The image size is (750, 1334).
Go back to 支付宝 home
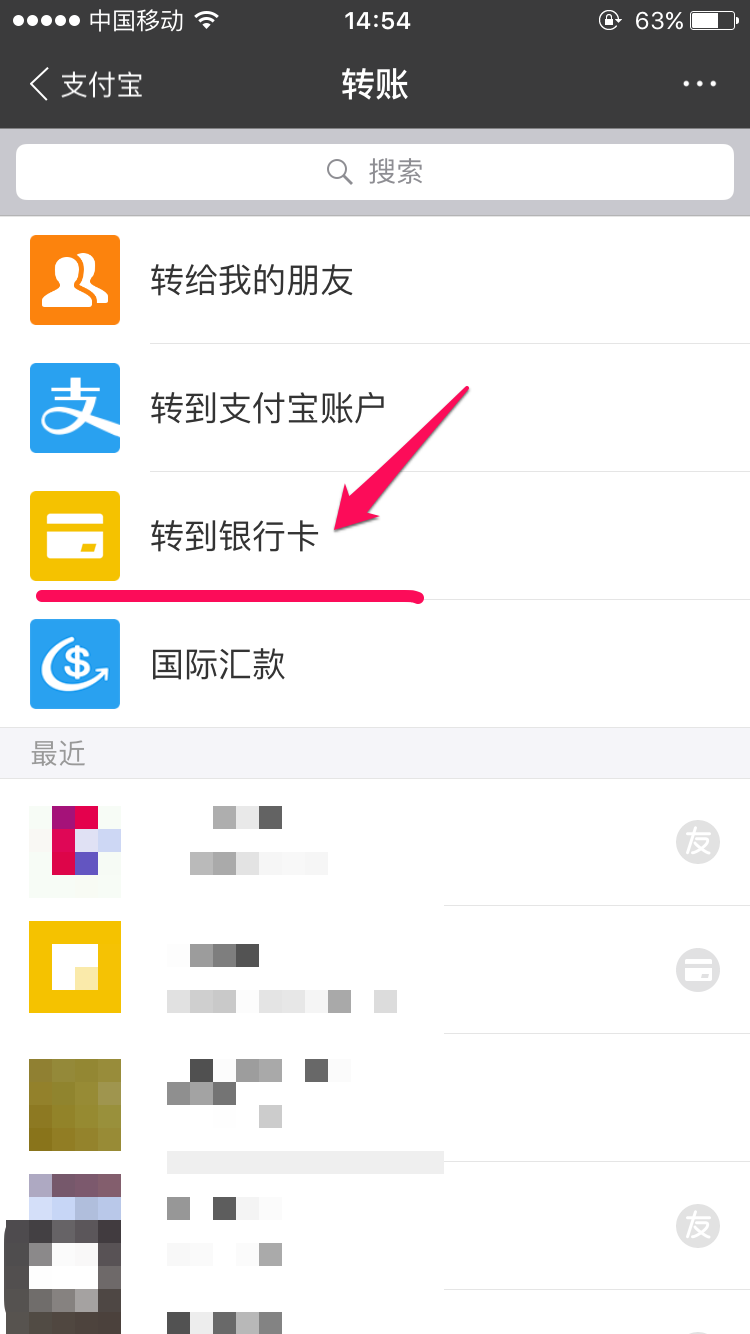click(85, 84)
